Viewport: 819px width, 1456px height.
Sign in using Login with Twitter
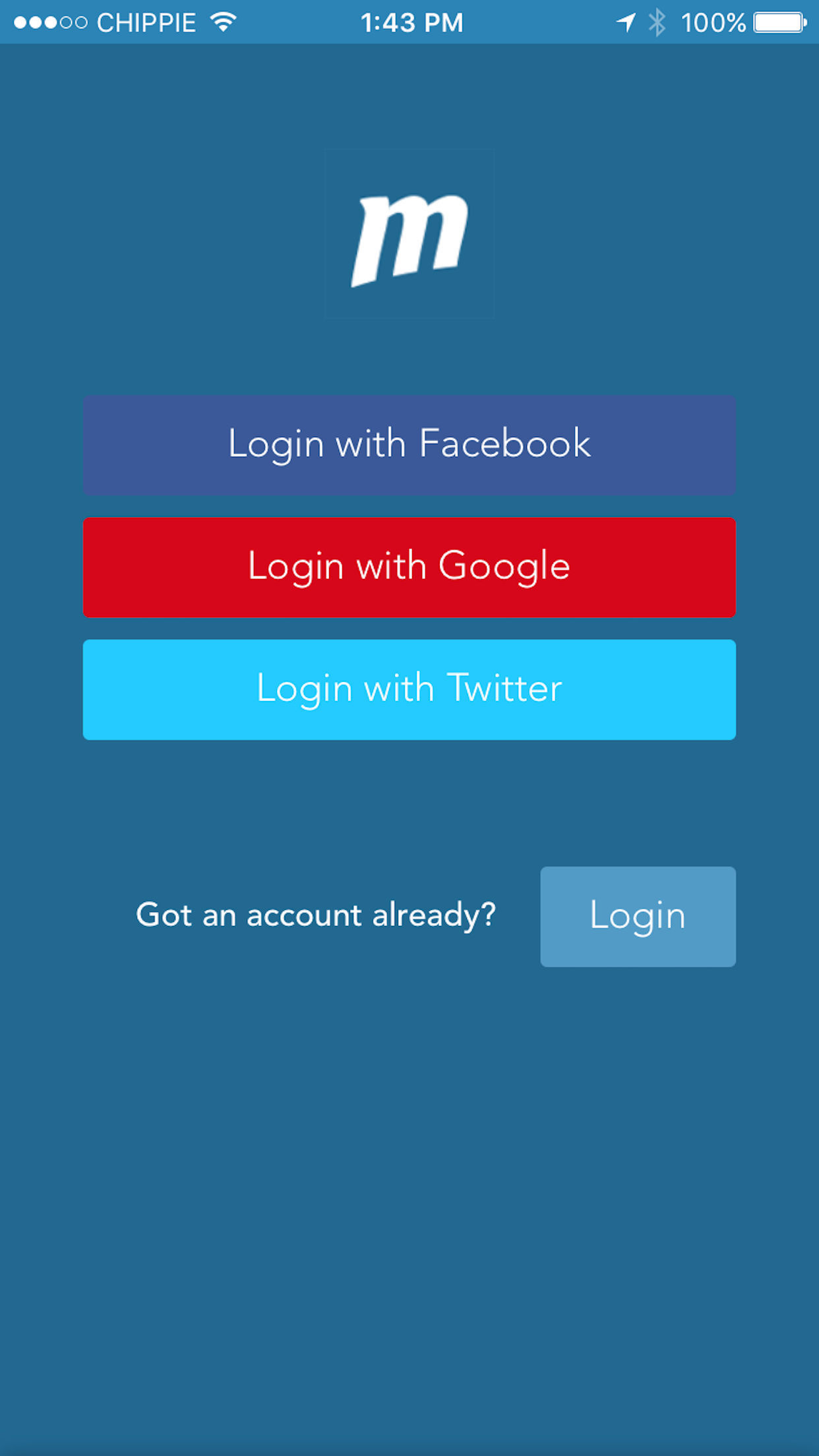pyautogui.click(x=409, y=689)
